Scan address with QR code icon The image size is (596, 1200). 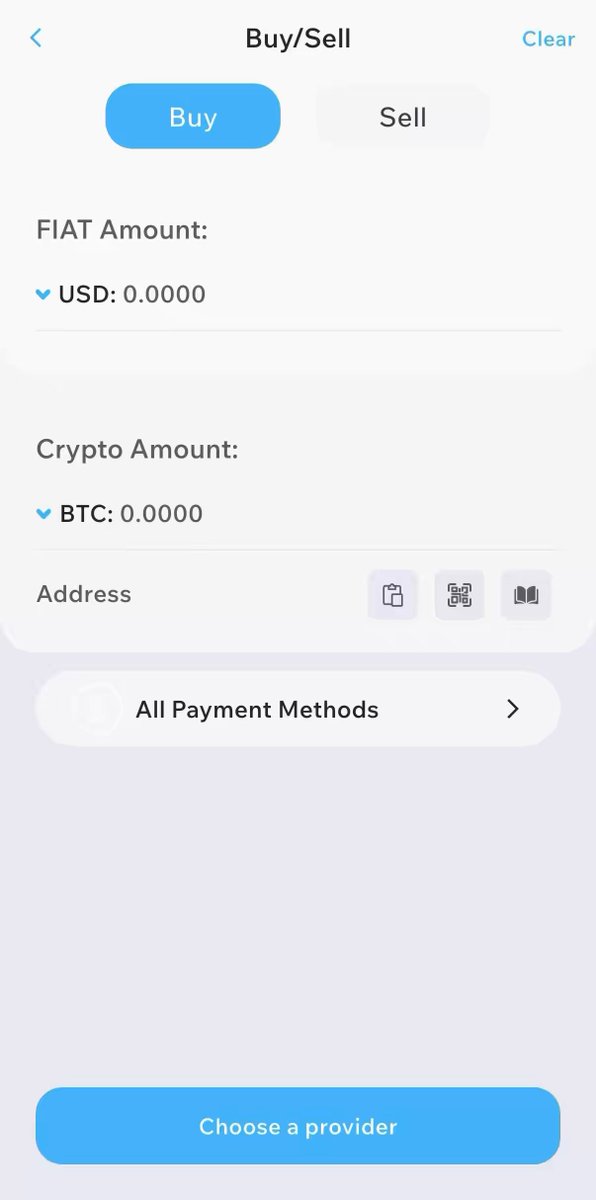[x=459, y=595]
